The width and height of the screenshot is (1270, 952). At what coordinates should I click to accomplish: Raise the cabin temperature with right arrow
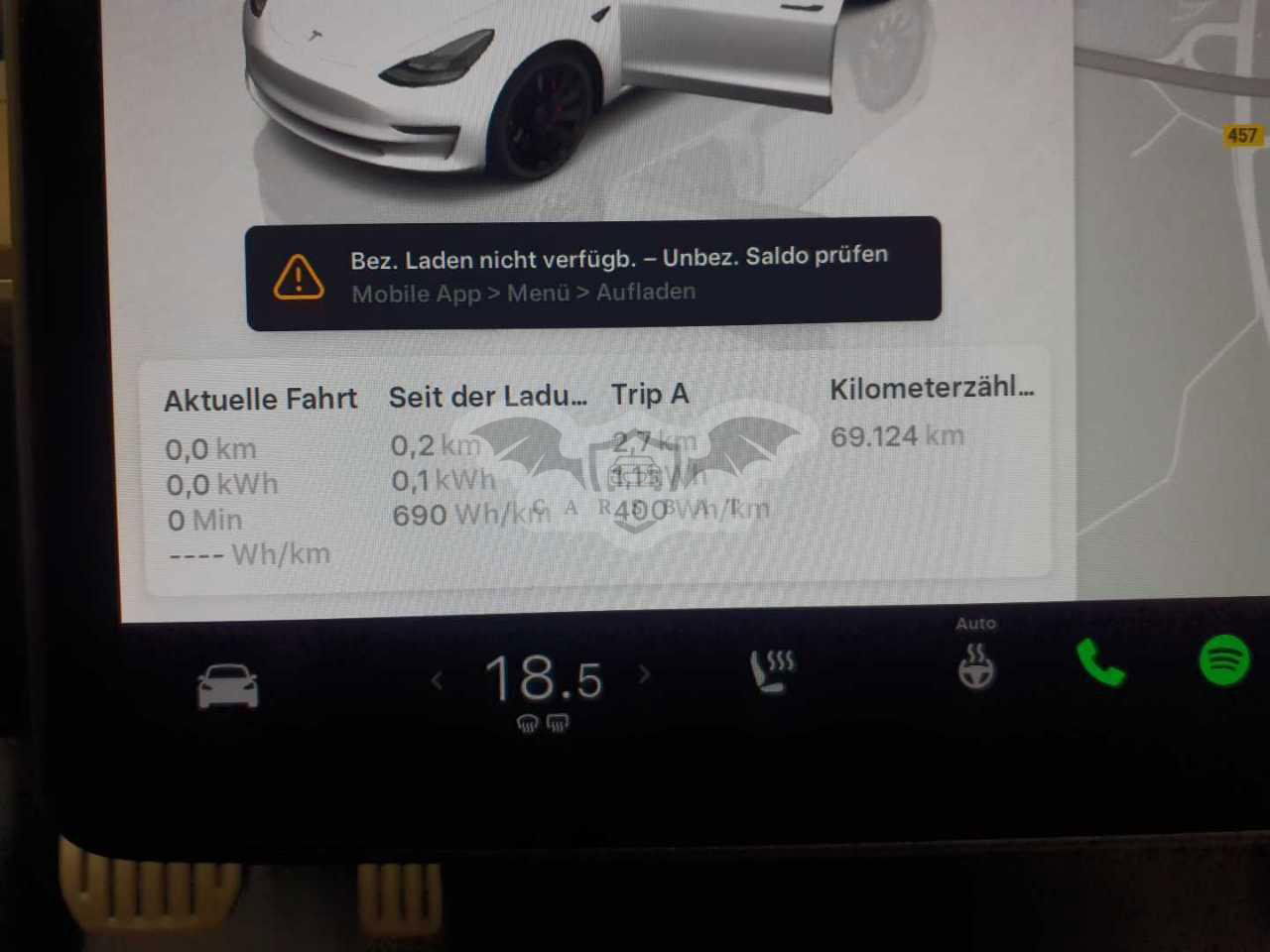tap(645, 675)
